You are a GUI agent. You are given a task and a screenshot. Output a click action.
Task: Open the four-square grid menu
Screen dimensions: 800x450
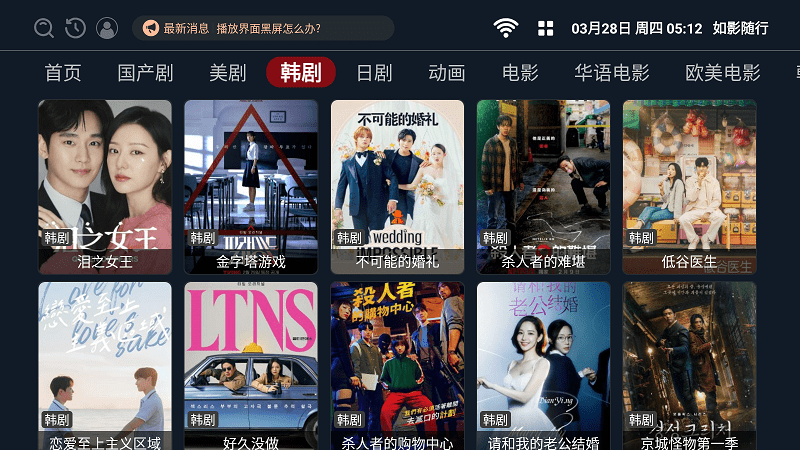545,28
